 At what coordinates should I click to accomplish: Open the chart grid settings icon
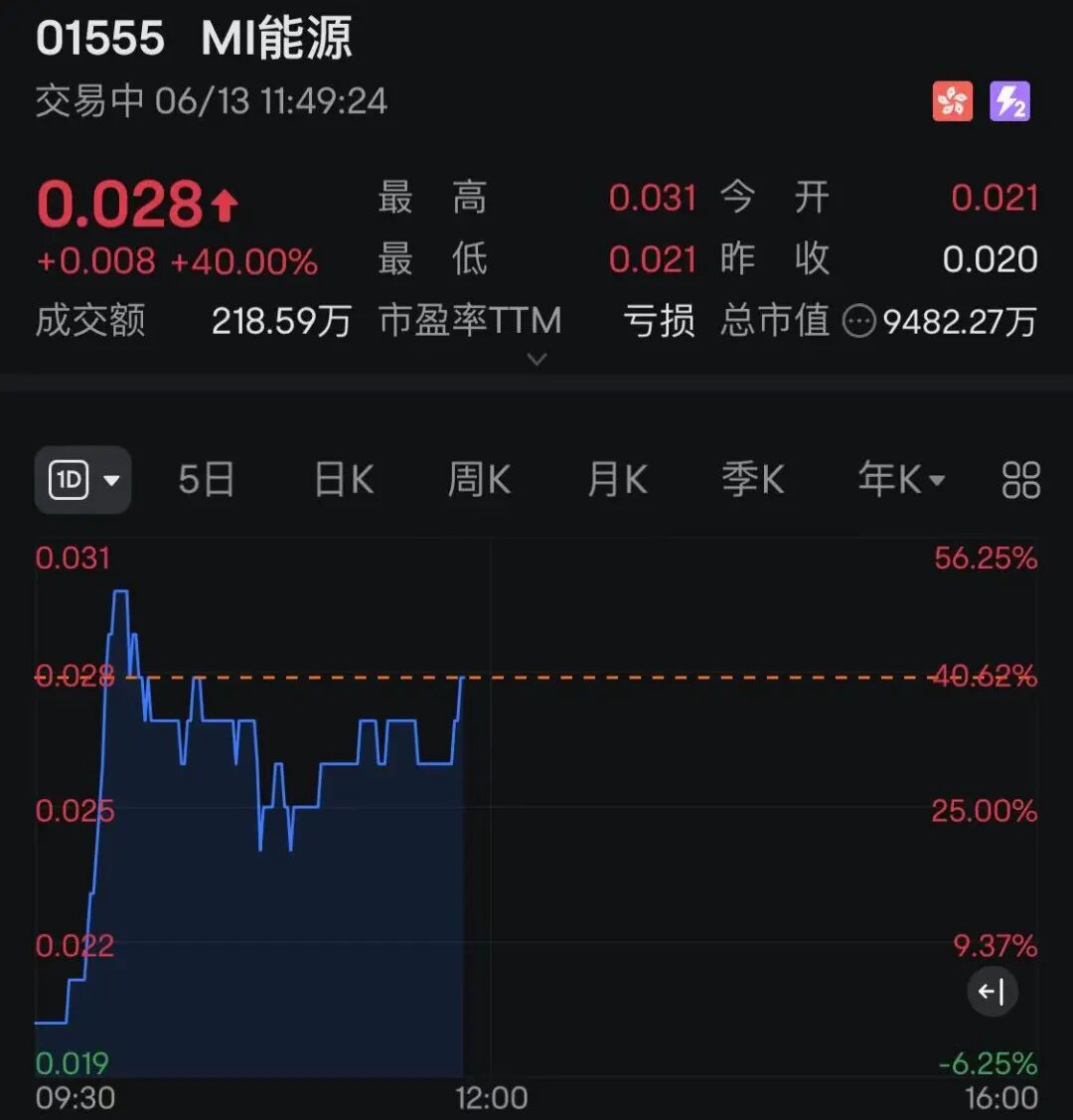1020,481
